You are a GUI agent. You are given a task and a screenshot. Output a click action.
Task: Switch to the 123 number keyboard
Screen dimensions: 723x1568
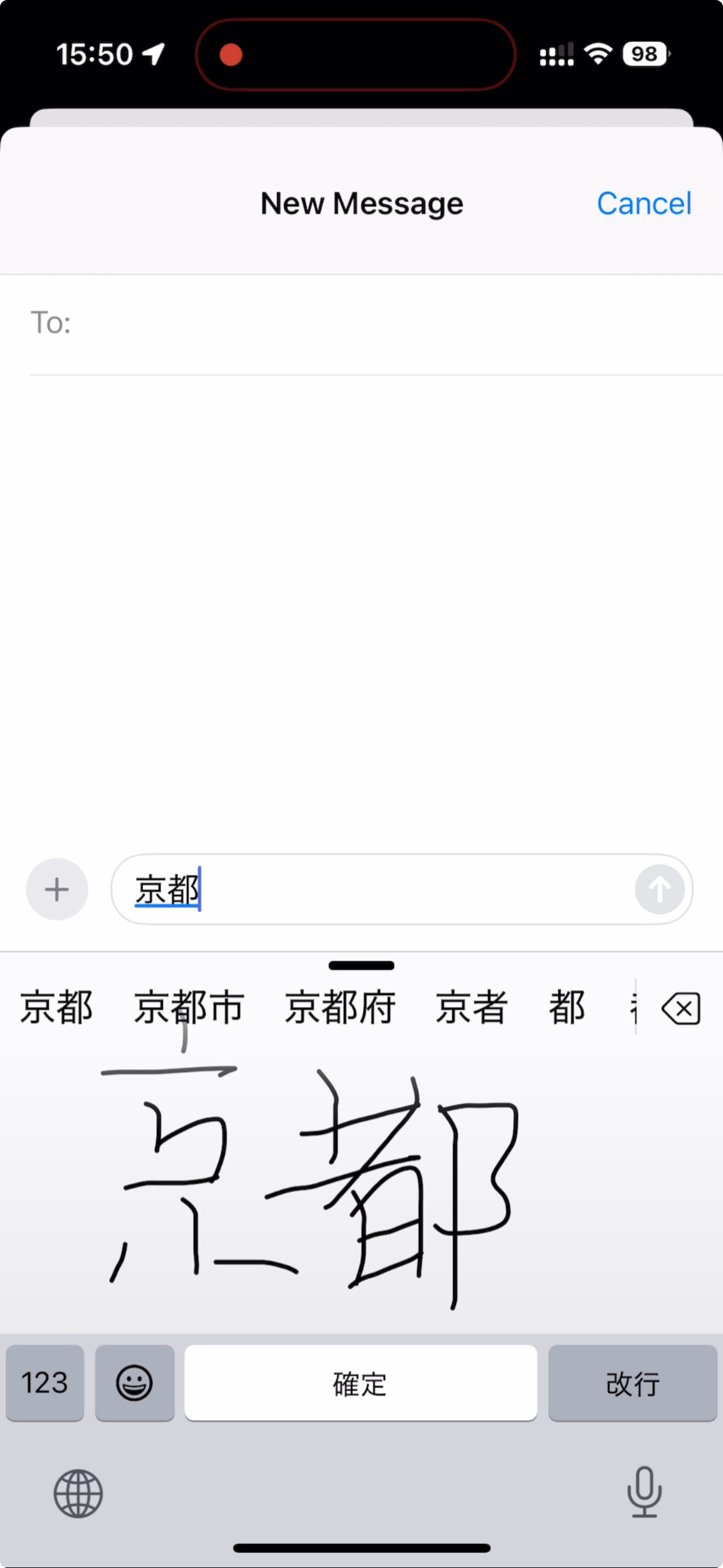45,1383
